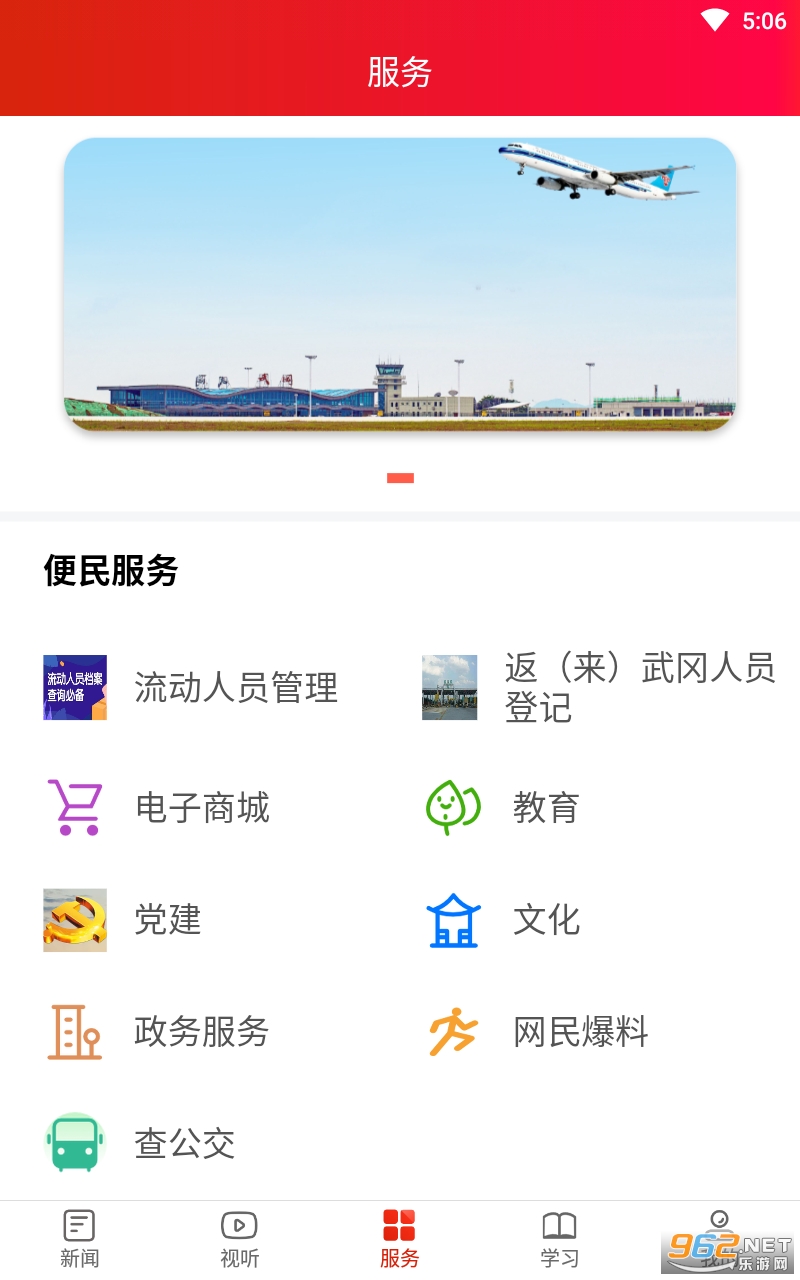Open the airport banner image
Screen dimensions: 800x1280
(400, 285)
